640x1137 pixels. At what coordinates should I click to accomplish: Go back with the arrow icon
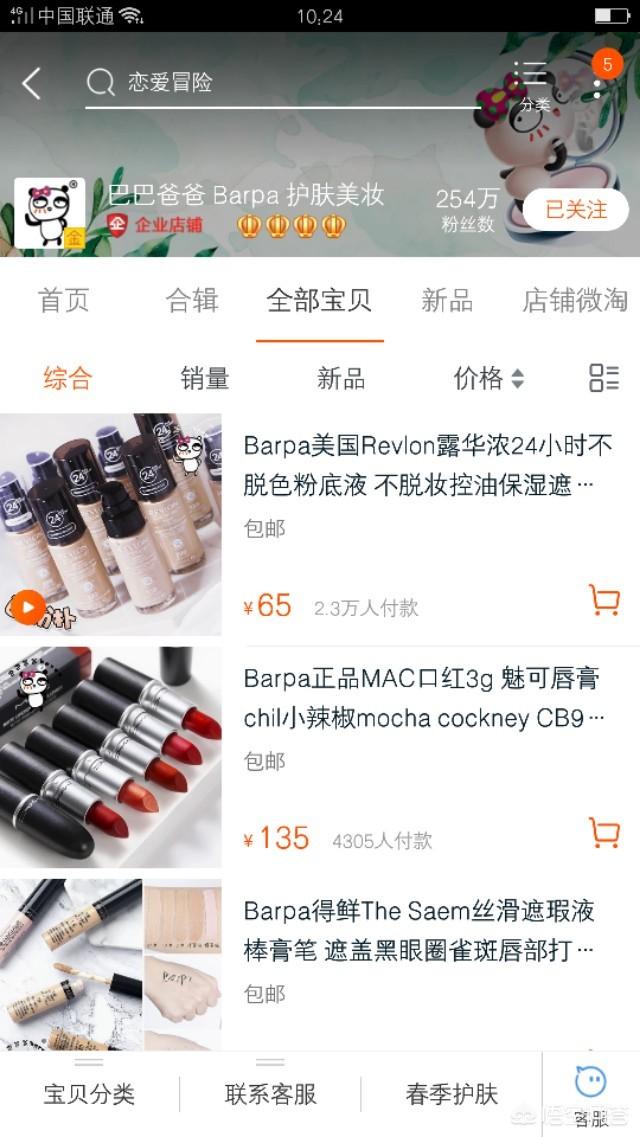32,84
